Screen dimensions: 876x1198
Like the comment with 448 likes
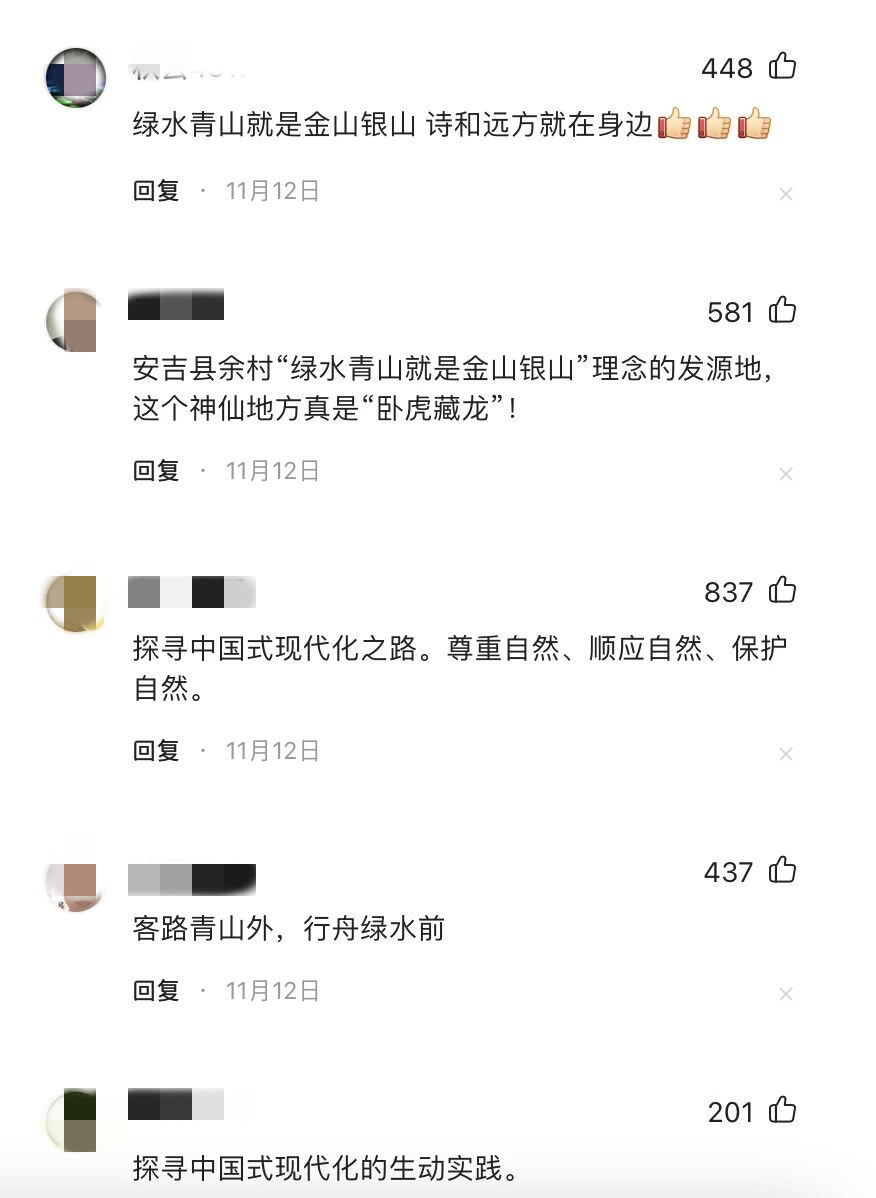click(x=782, y=67)
